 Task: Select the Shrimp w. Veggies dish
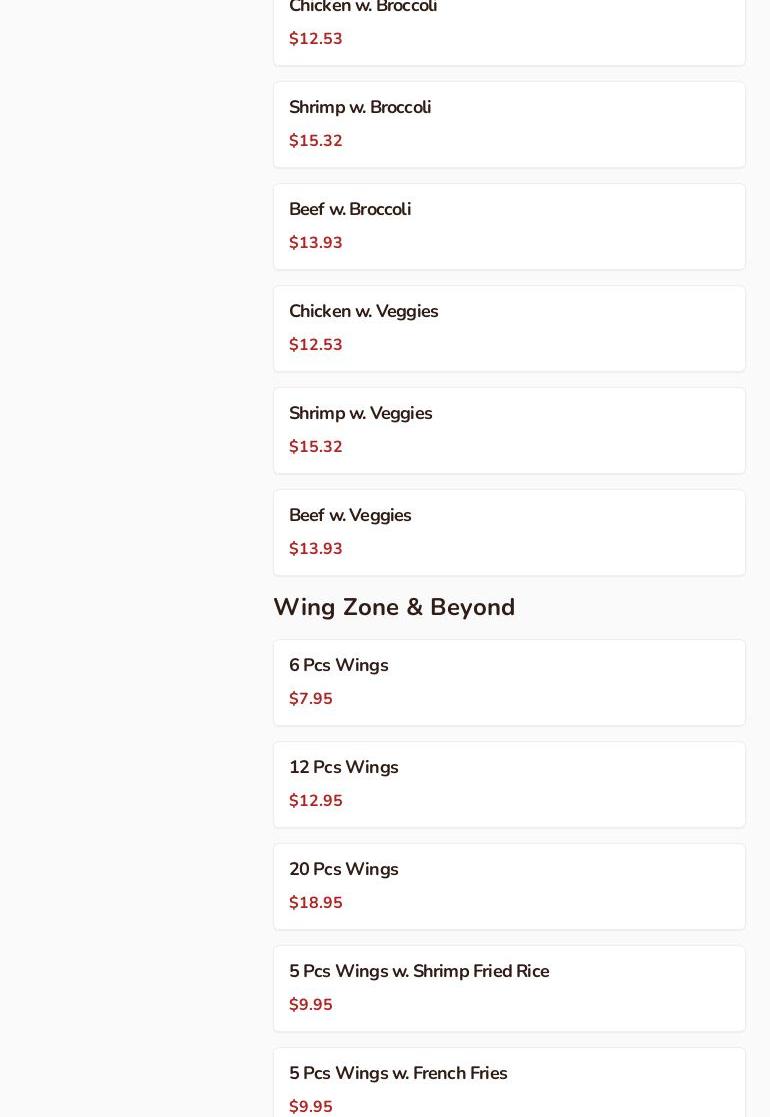[508, 430]
